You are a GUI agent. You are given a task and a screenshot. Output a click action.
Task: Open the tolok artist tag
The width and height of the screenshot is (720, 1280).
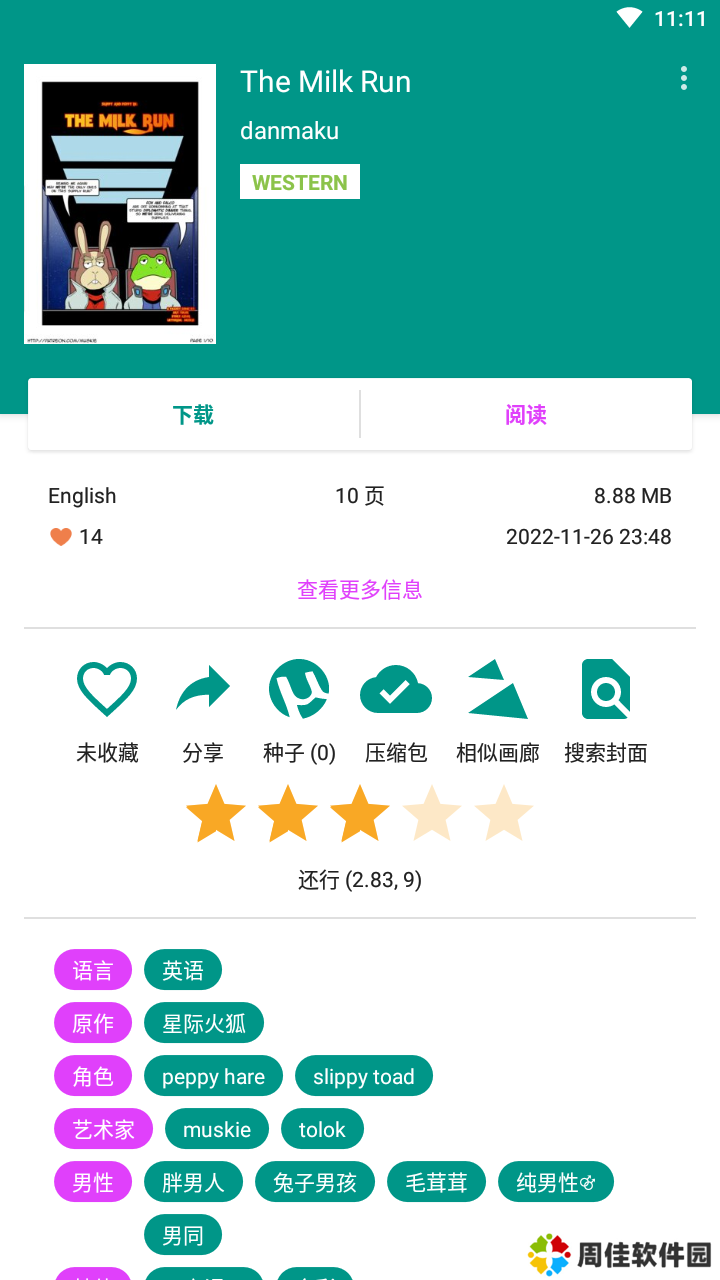[x=322, y=1129]
